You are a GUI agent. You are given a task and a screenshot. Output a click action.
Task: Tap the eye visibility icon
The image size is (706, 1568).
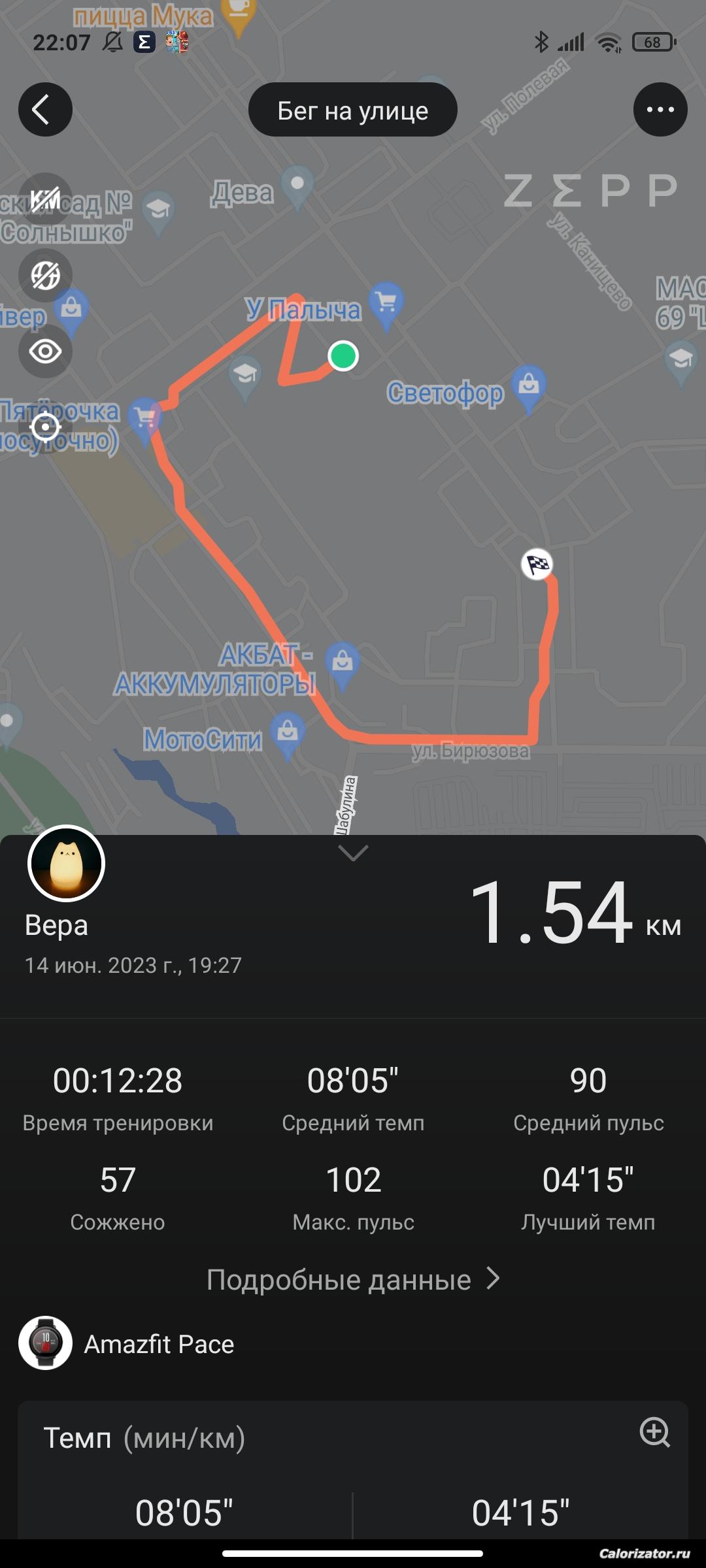(x=45, y=351)
